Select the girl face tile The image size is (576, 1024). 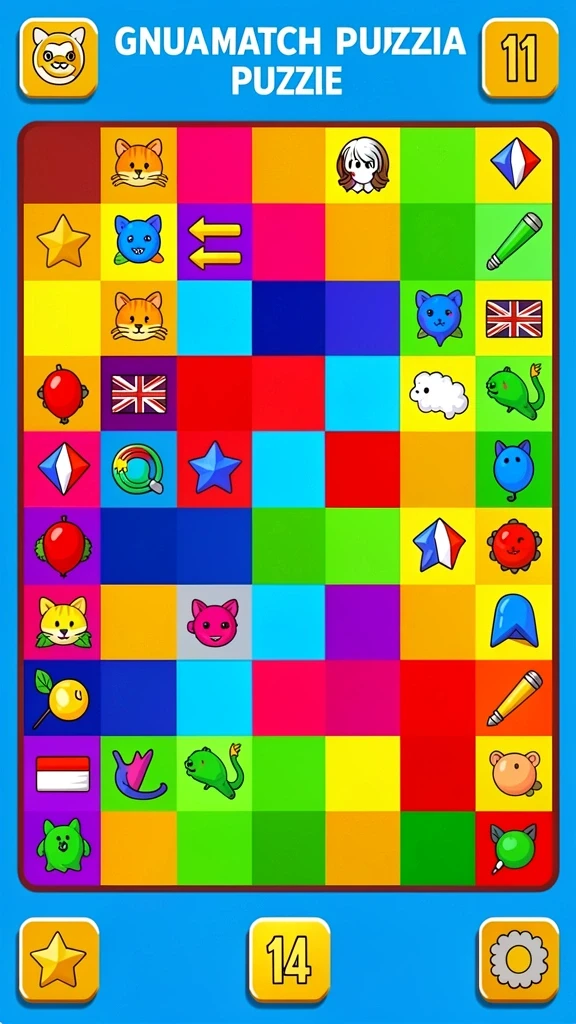click(x=363, y=165)
